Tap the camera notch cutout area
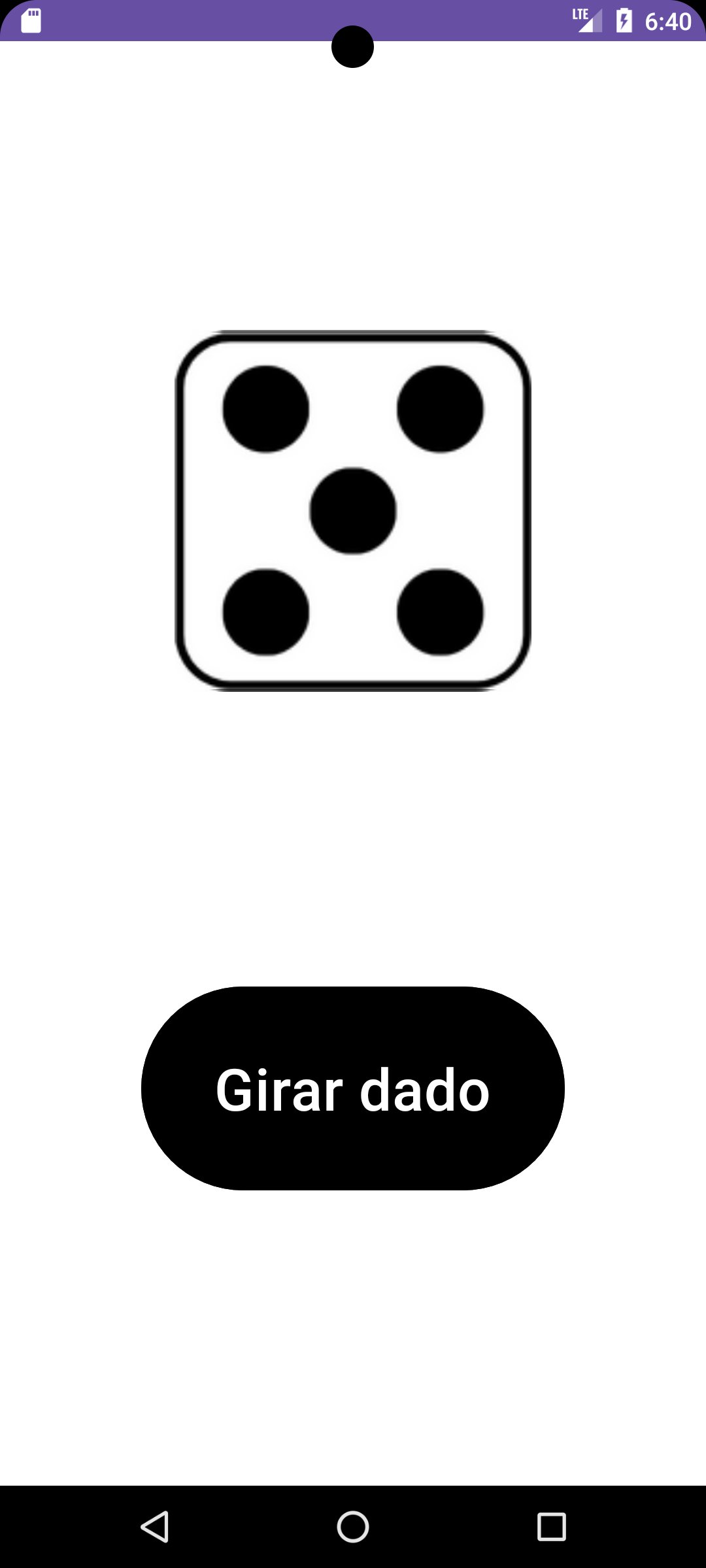The height and width of the screenshot is (1568, 706). coord(353,46)
